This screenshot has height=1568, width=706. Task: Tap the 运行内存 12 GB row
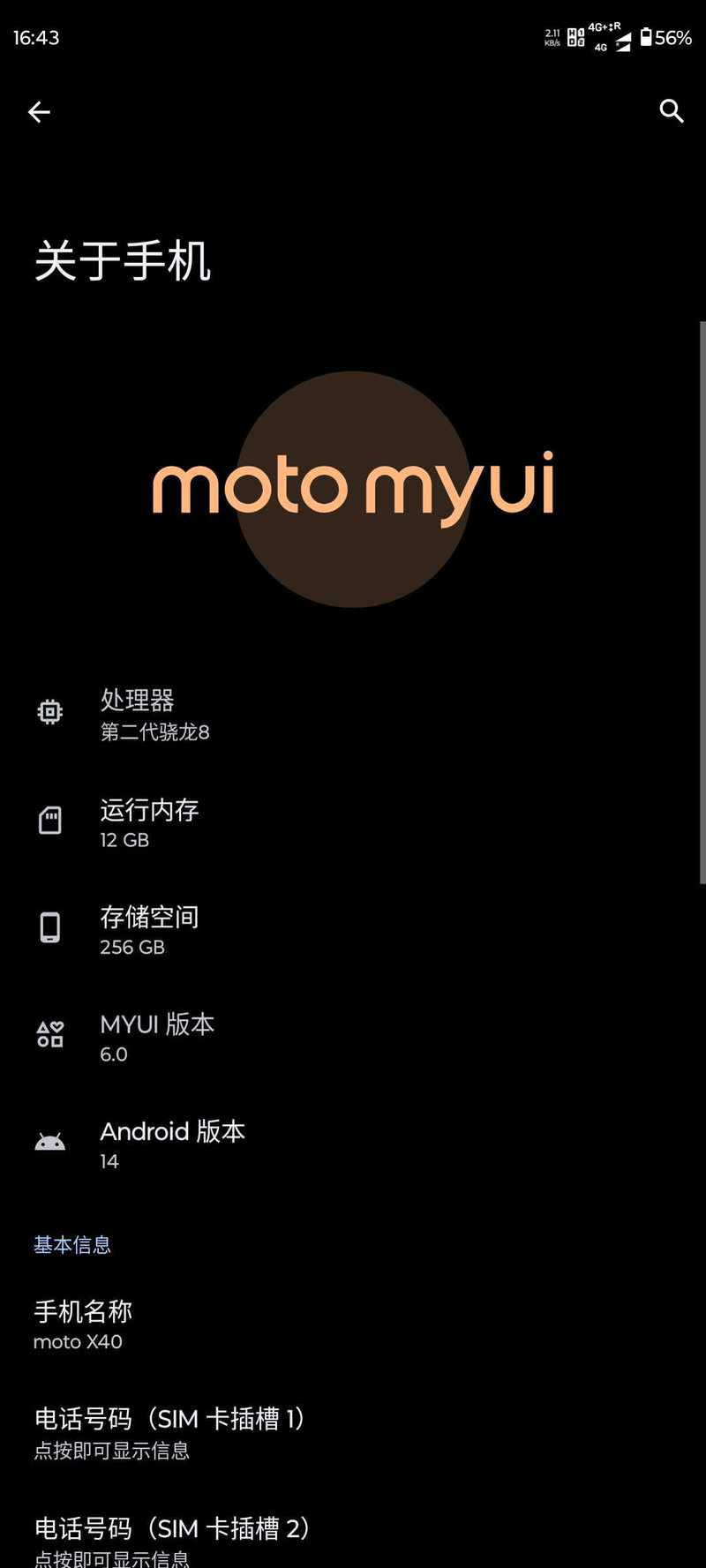coord(353,822)
